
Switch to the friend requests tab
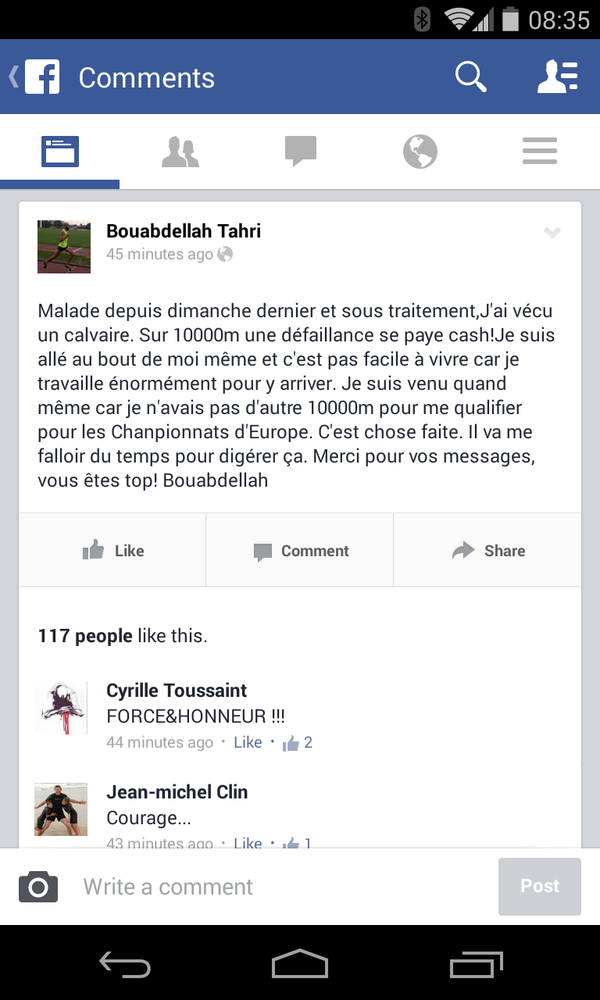(x=180, y=152)
